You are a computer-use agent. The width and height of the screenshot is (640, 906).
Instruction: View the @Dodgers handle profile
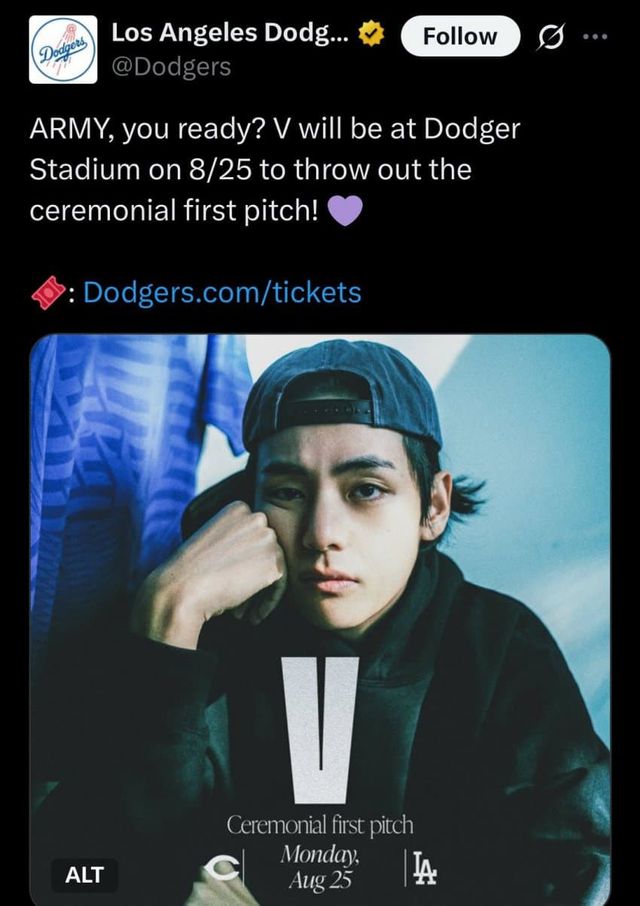170,67
